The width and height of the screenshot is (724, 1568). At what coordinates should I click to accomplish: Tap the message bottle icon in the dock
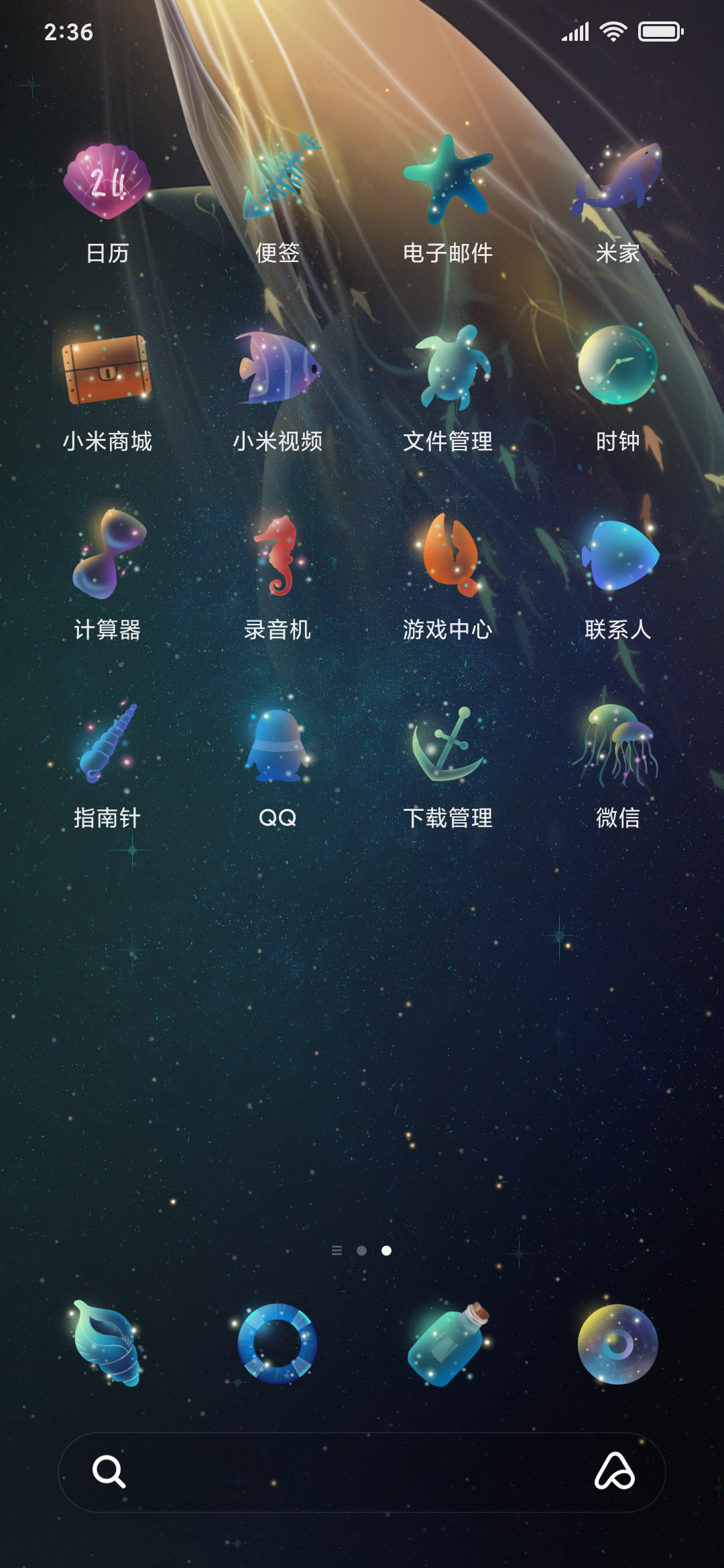[448, 1344]
